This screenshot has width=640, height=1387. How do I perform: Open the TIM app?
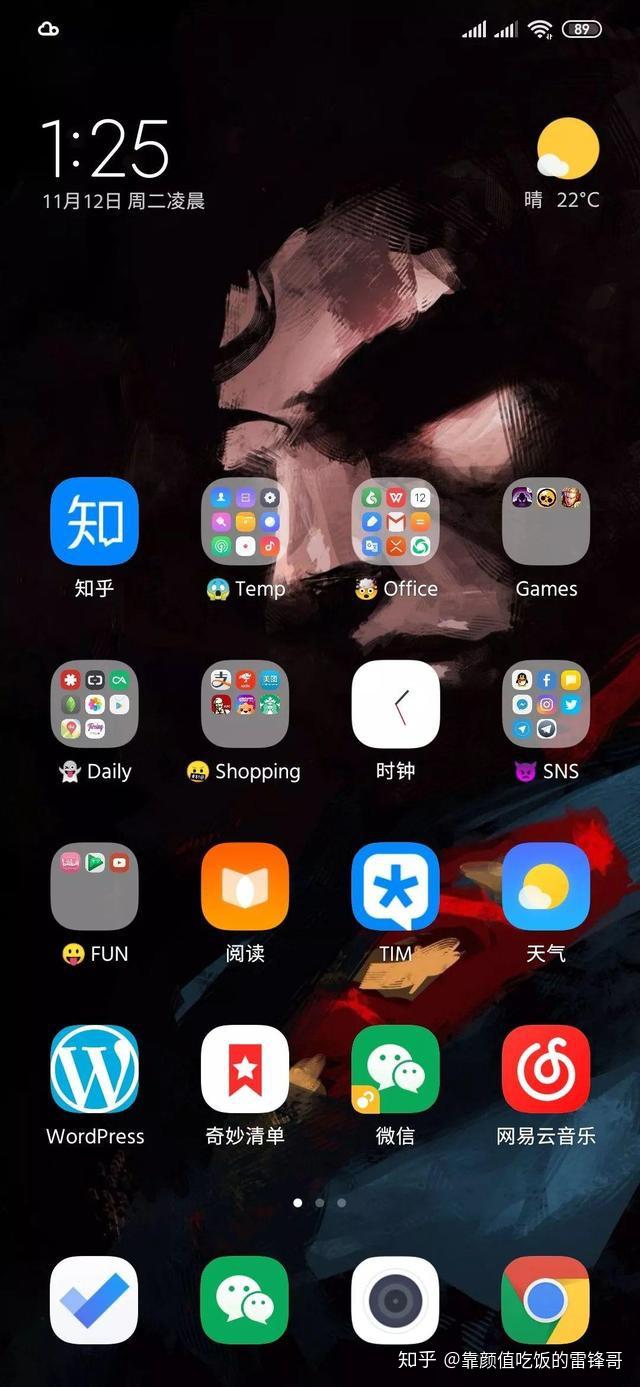[395, 887]
